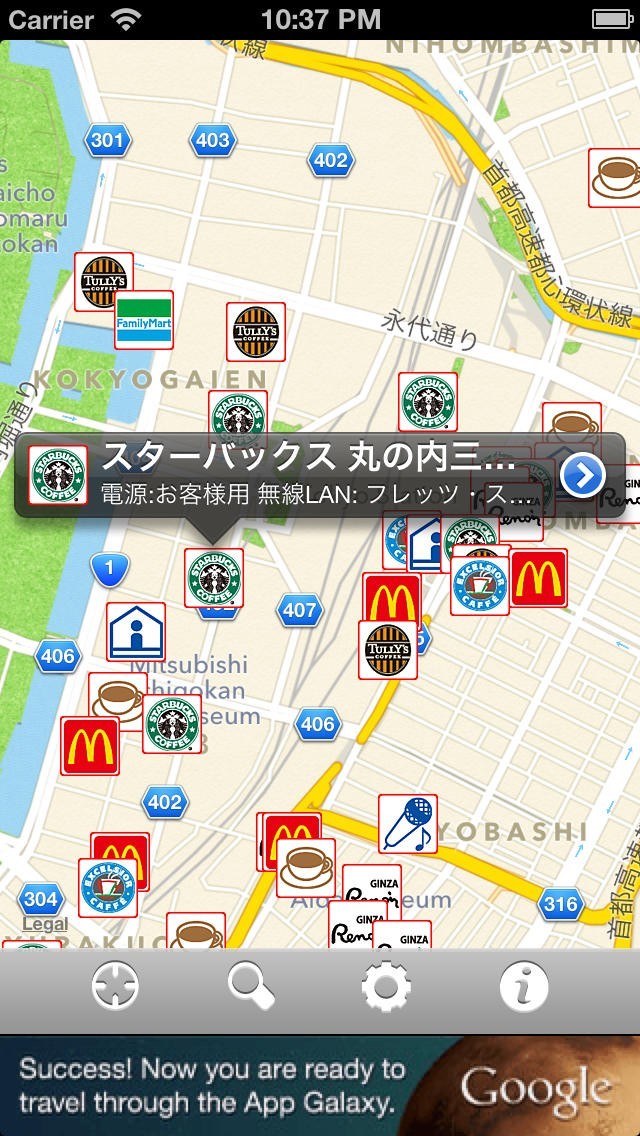This screenshot has width=640, height=1136.
Task: Open the info button in the toolbar
Action: pyautogui.click(x=524, y=989)
